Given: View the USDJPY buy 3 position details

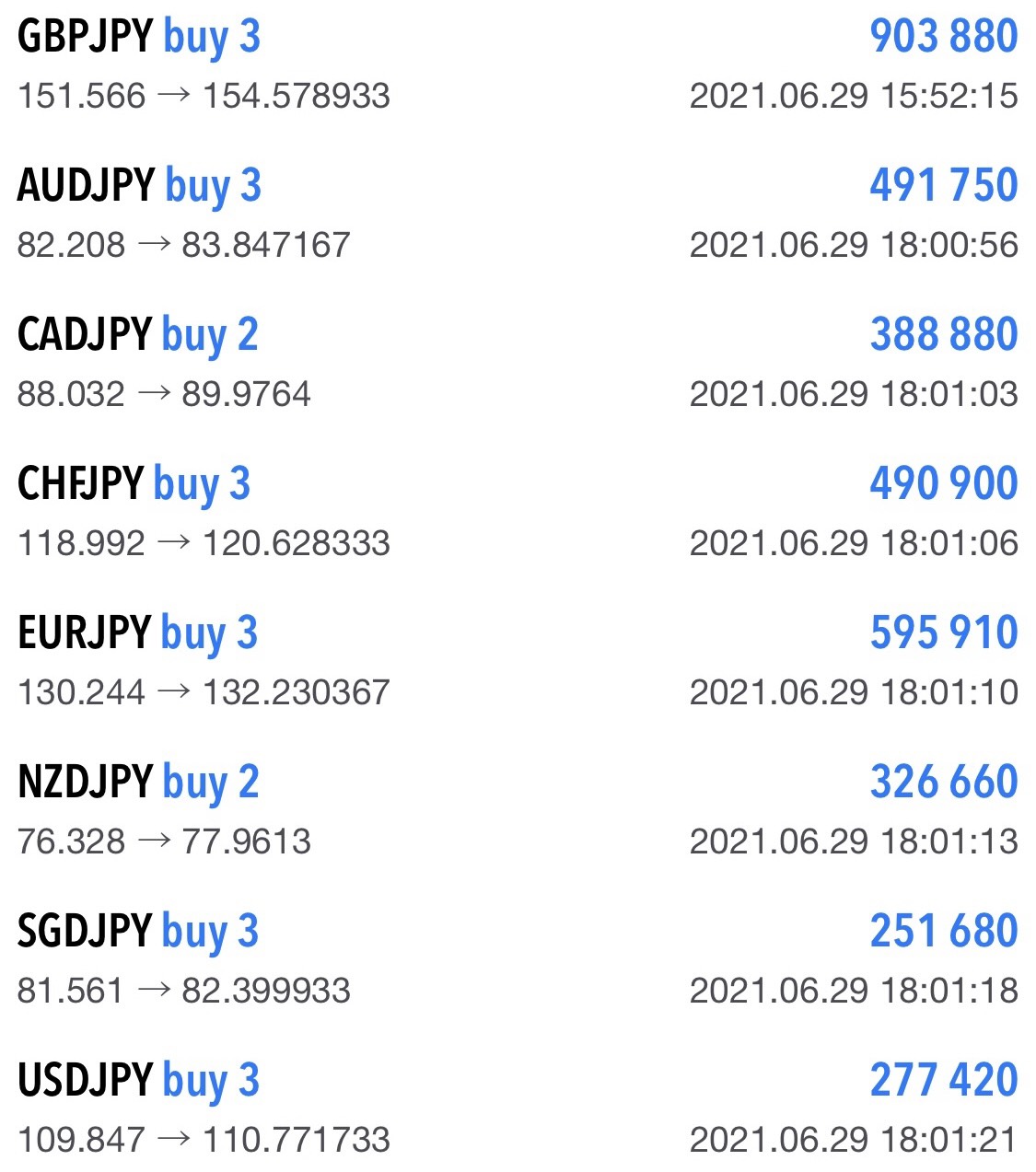Looking at the screenshot, I should [516, 1109].
